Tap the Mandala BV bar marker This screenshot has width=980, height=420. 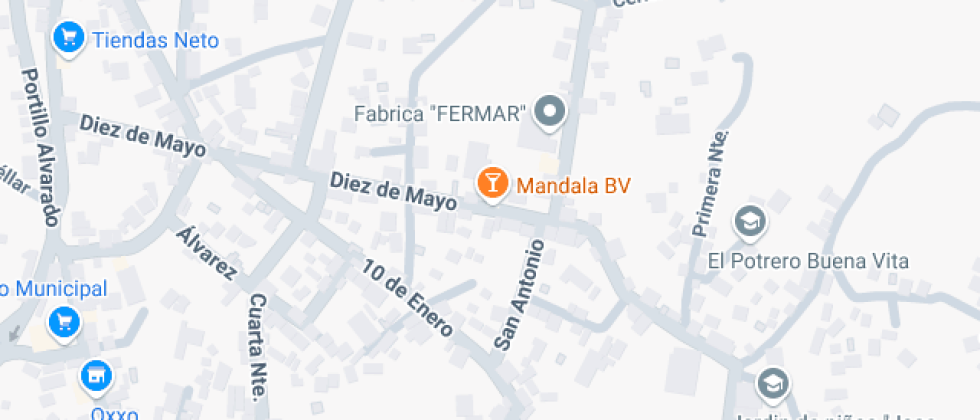(x=492, y=182)
